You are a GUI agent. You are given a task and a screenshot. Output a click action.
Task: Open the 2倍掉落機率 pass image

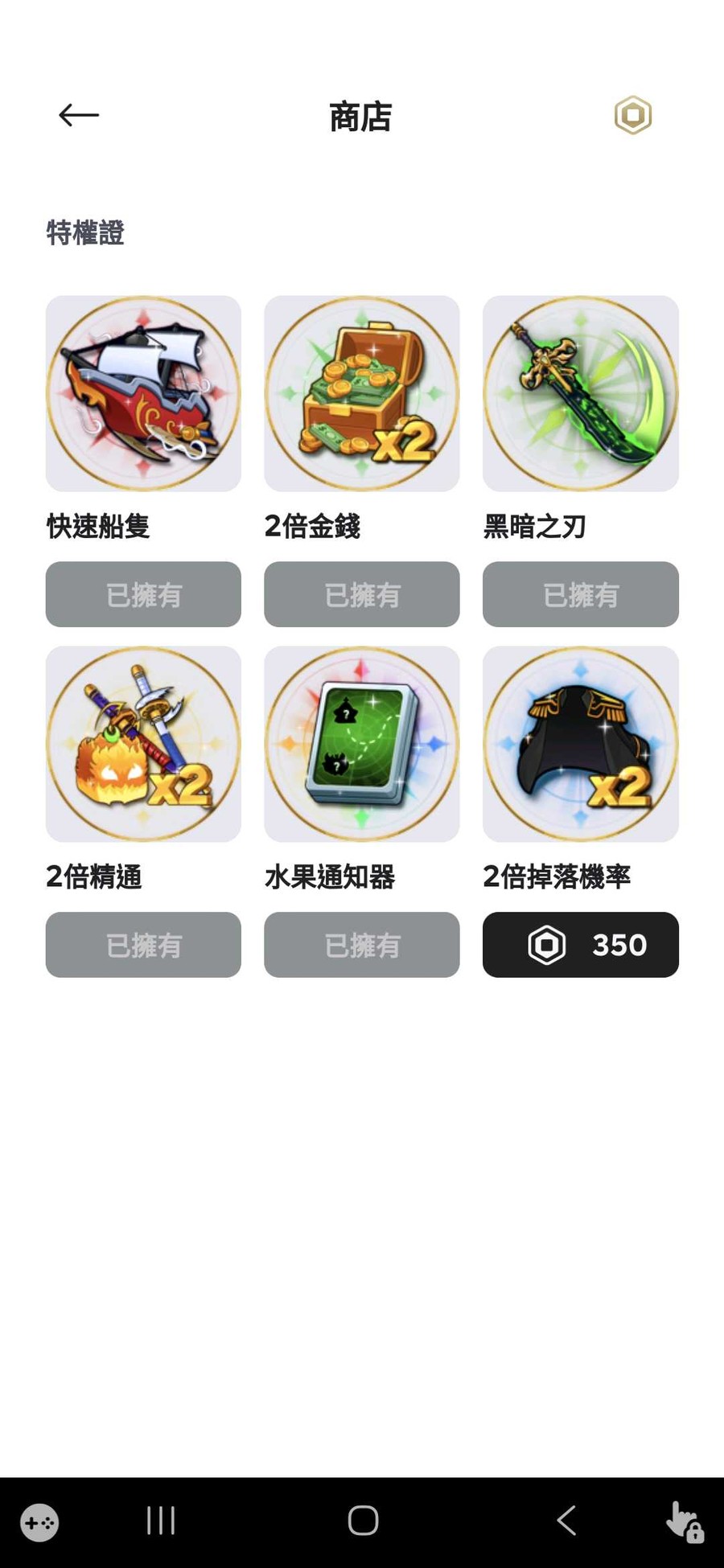(x=580, y=744)
